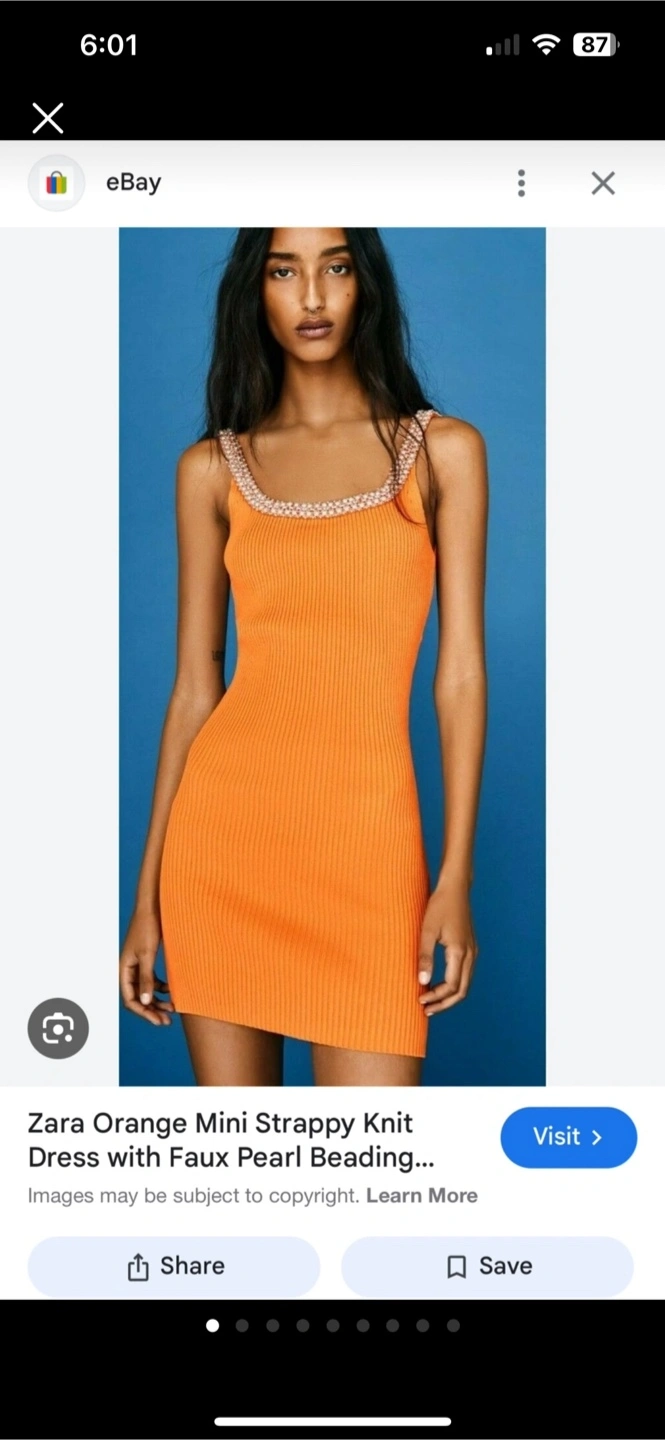Open the orange Zara dress image
Viewport: 665px width, 1440px height.
pyautogui.click(x=332, y=656)
